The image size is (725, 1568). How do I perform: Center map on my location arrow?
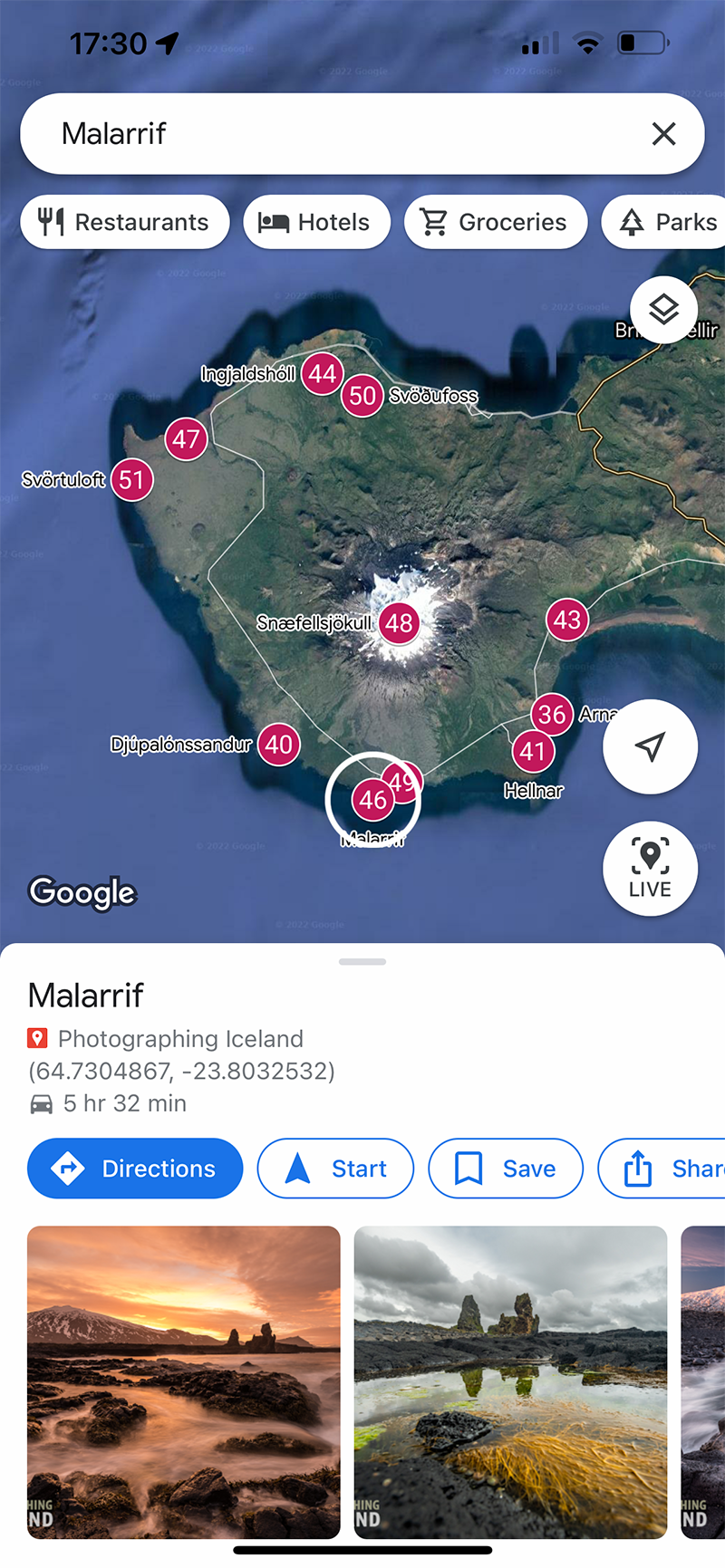650,746
